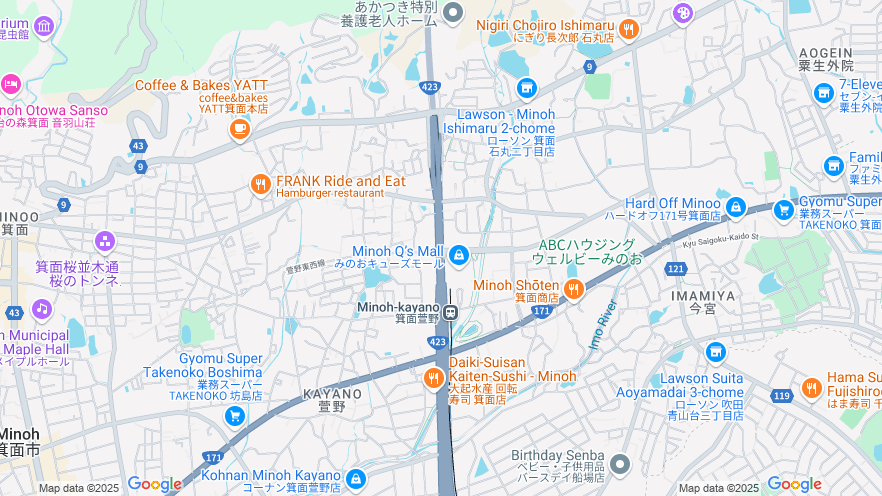Open the Hard Off Minoo store pin
882x496 pixels.
point(736,207)
